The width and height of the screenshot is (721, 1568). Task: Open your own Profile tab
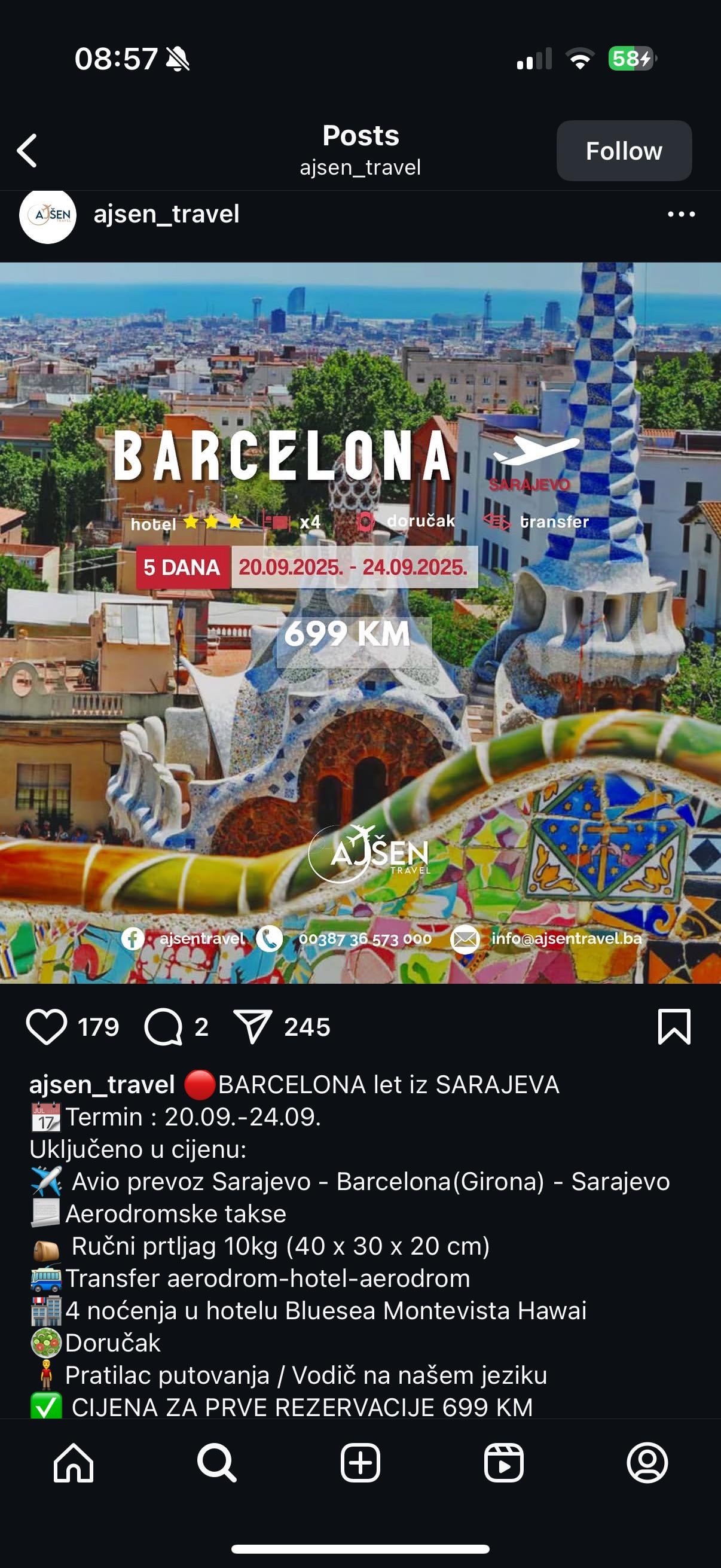click(647, 1462)
